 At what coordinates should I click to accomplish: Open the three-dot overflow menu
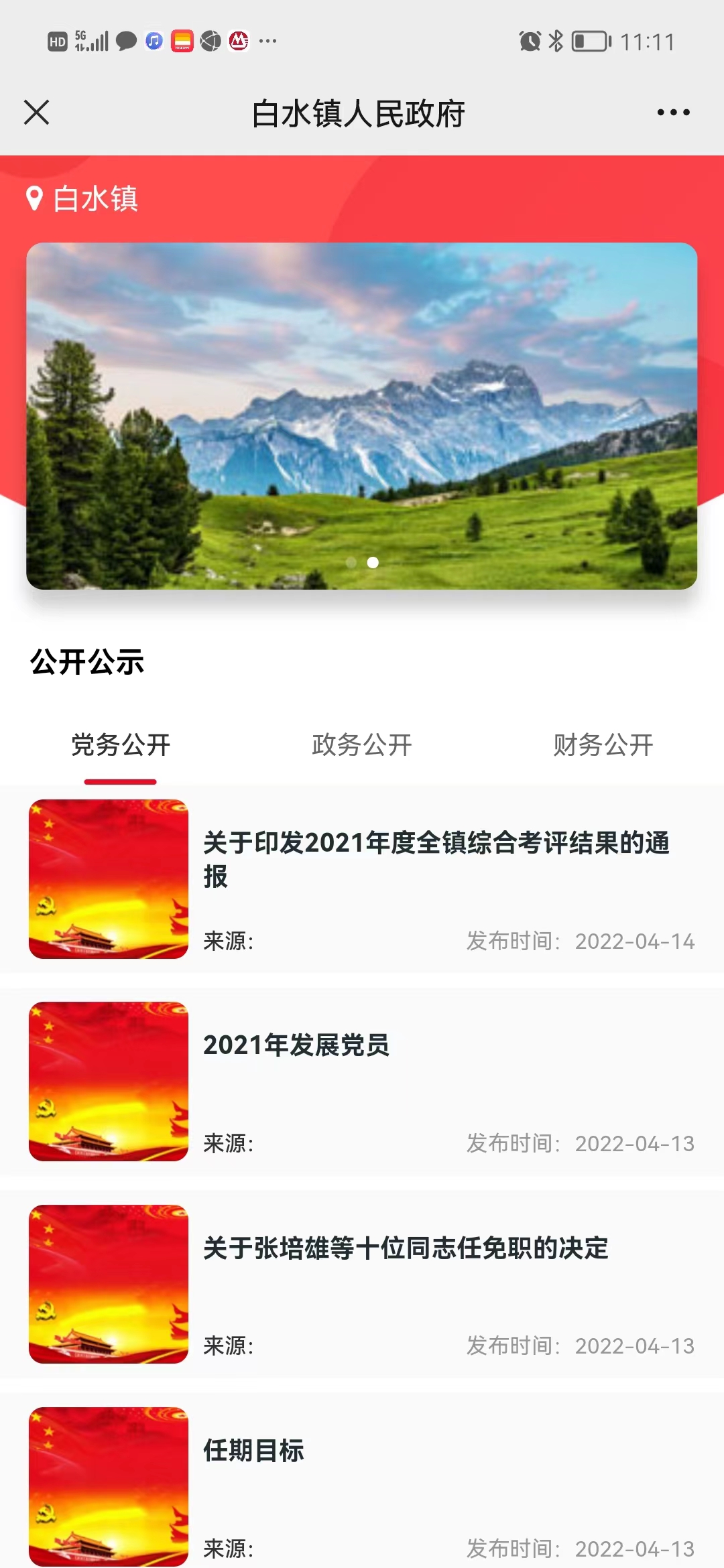tap(673, 113)
